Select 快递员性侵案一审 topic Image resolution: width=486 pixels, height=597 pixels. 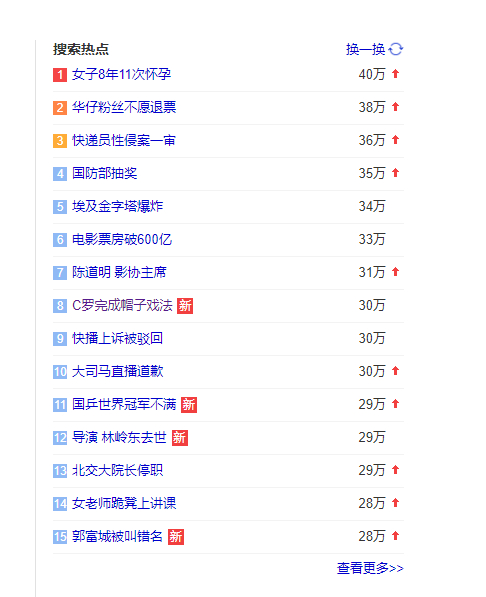pos(124,140)
